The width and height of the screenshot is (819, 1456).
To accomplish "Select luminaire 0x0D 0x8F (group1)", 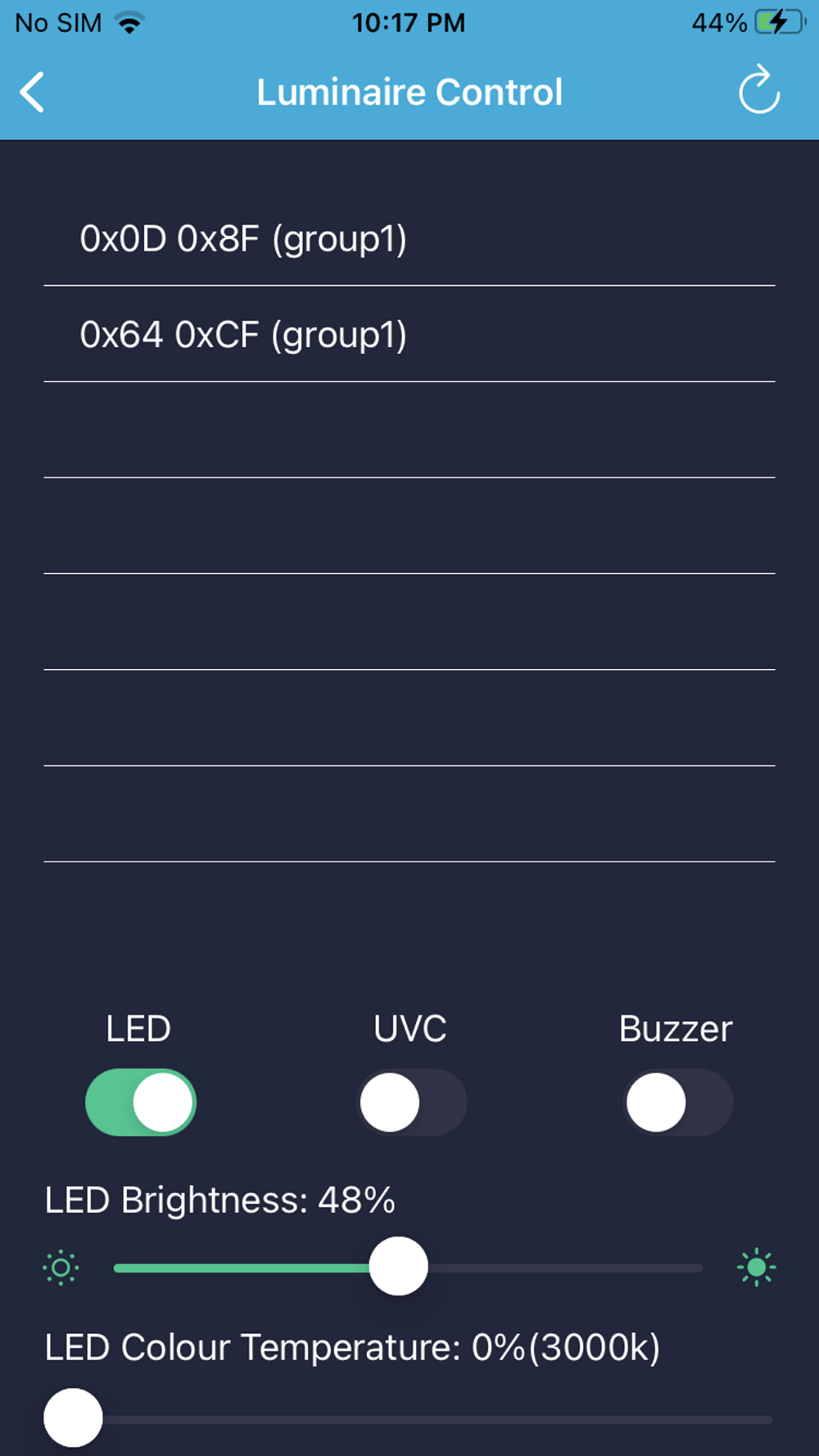I will [x=409, y=238].
